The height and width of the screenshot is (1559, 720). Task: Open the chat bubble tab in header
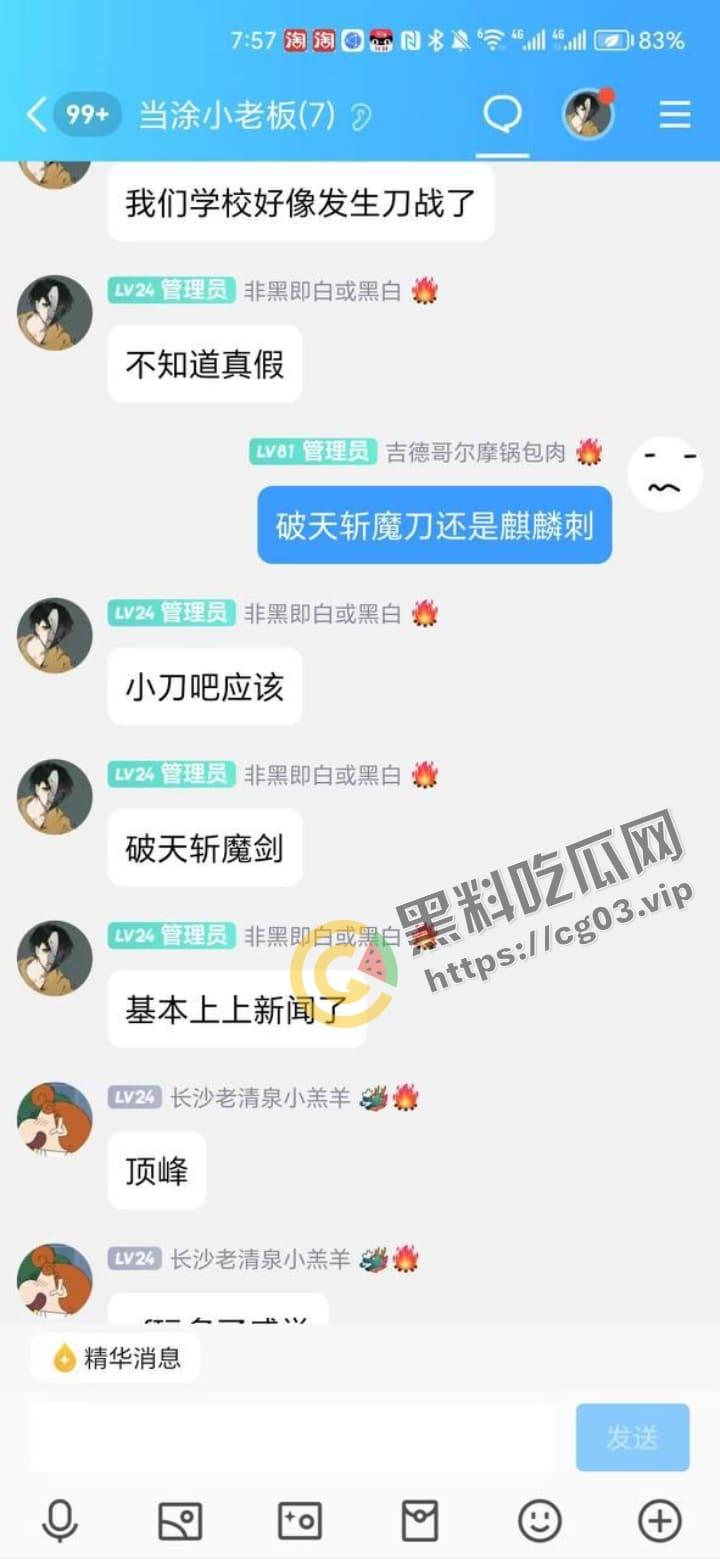(x=502, y=115)
